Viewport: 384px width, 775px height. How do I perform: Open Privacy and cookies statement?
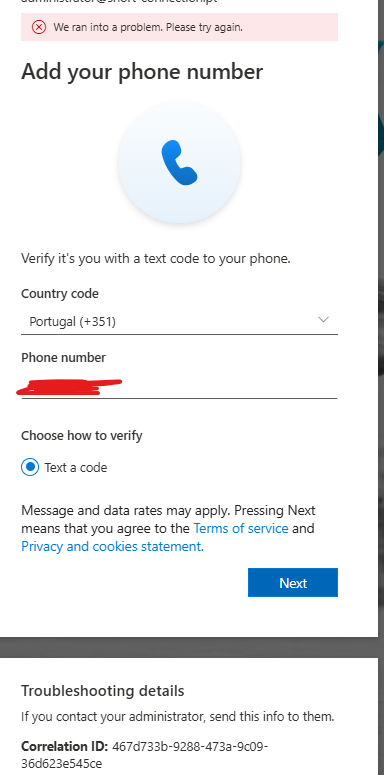click(112, 547)
